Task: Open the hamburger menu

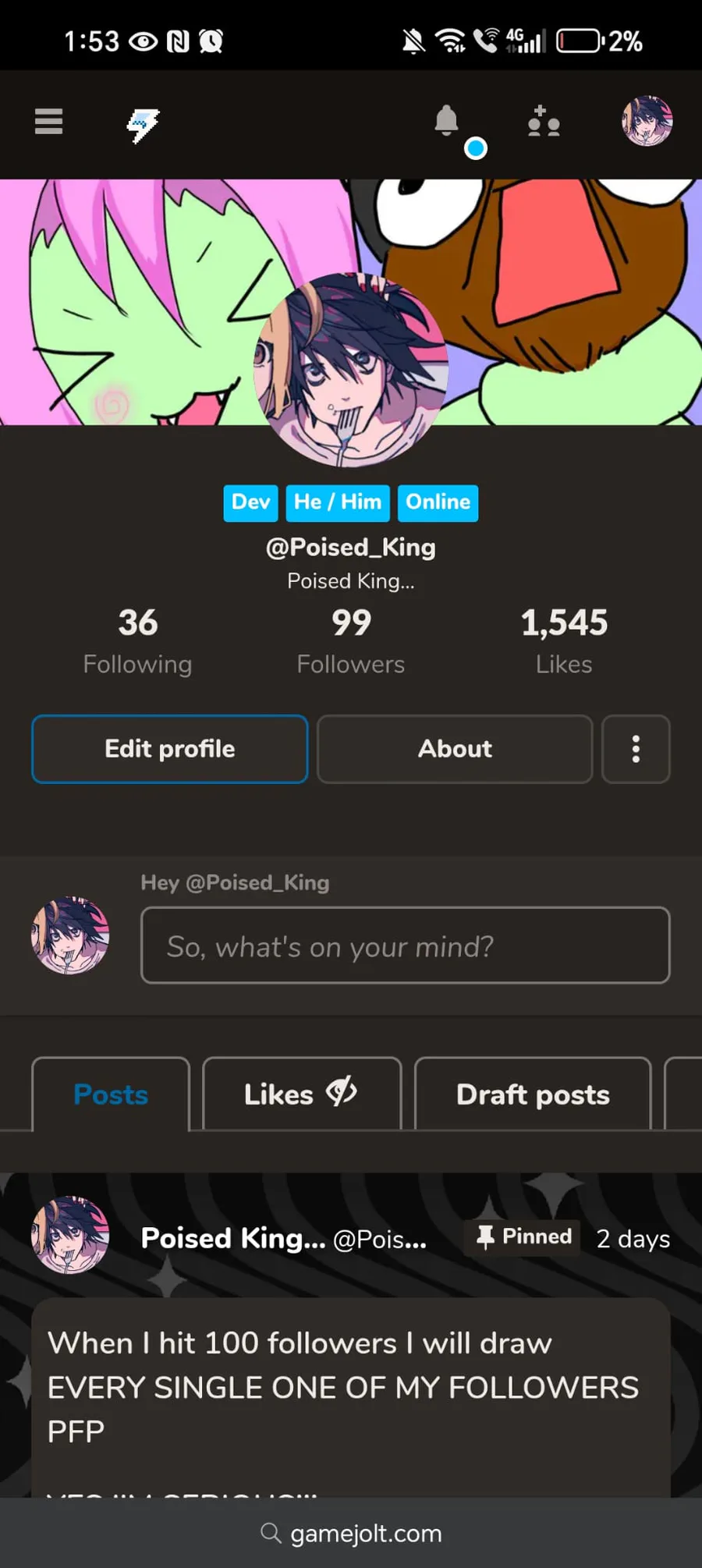Action: point(48,122)
